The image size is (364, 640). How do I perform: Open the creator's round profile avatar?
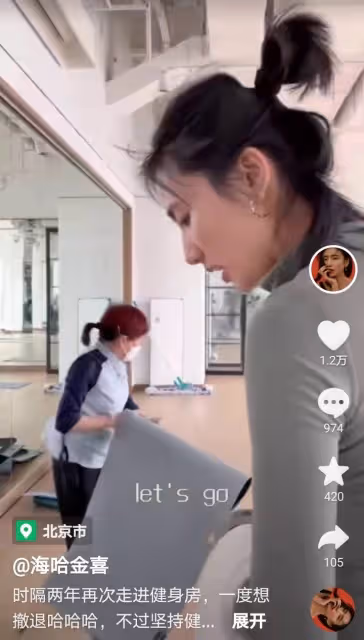tap(333, 269)
